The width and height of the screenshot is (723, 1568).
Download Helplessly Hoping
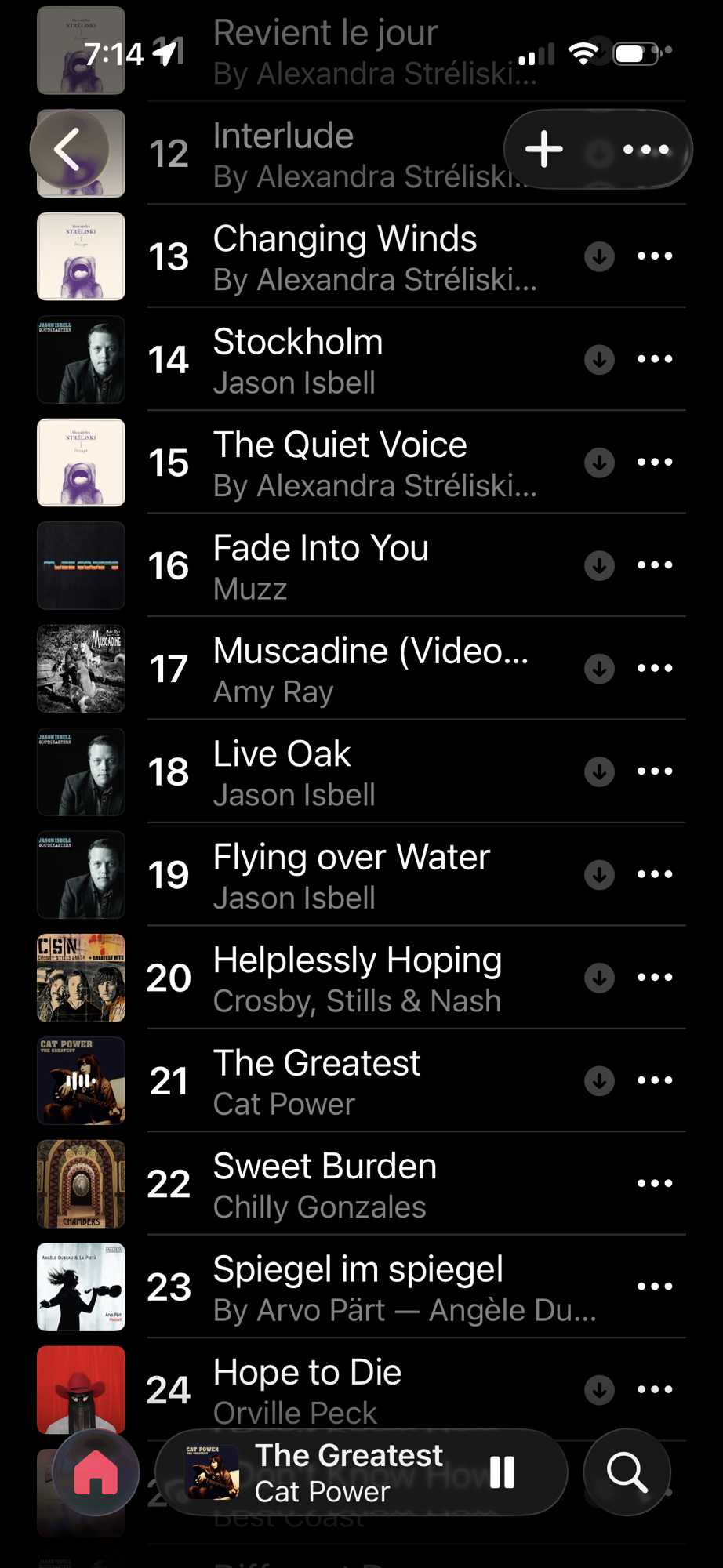tap(599, 978)
